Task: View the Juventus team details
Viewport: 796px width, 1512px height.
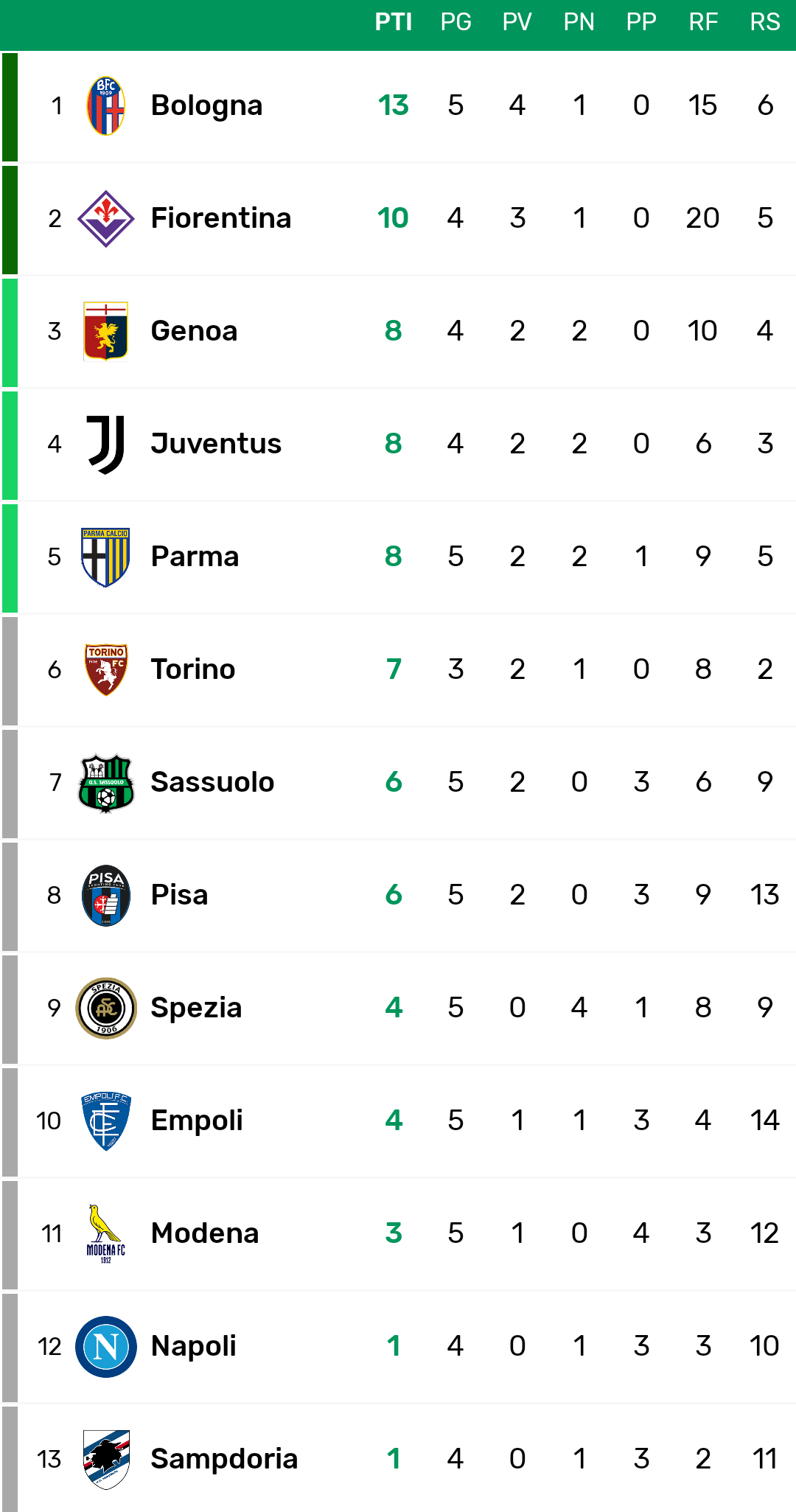Action: click(398, 445)
